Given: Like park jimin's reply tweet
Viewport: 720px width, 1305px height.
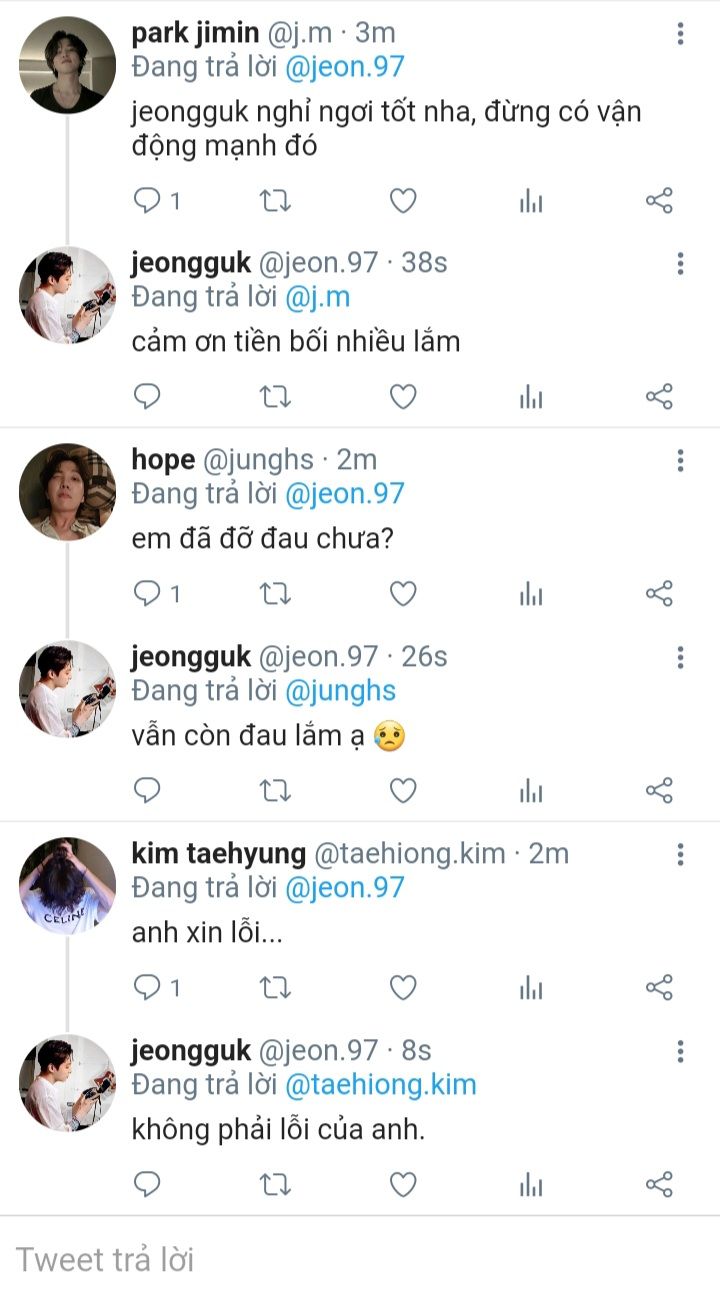Looking at the screenshot, I should 403,201.
